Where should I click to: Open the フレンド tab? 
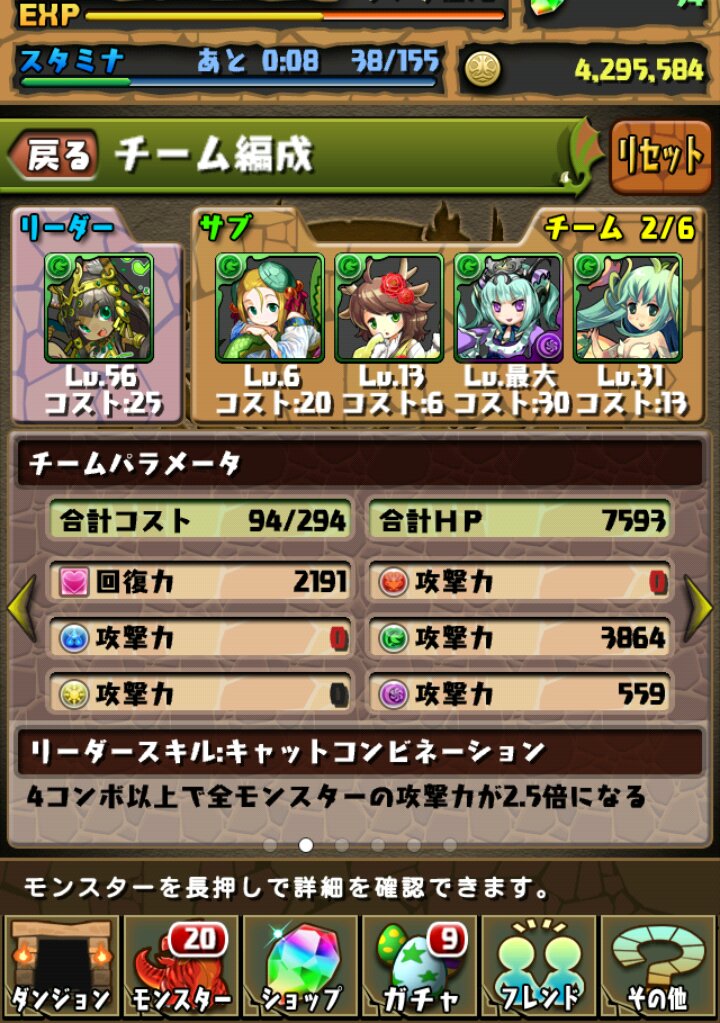point(540,966)
